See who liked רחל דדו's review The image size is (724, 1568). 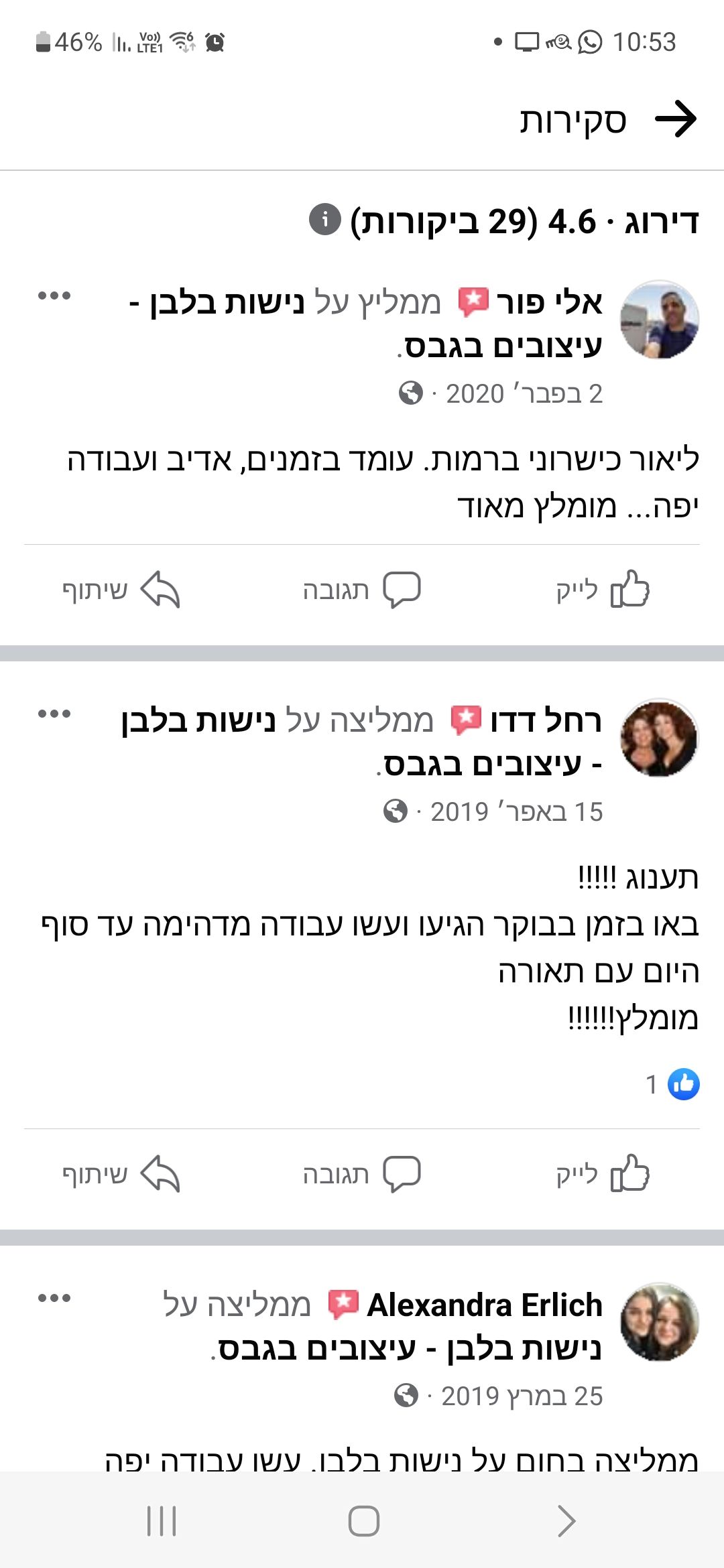pyautogui.click(x=672, y=1084)
